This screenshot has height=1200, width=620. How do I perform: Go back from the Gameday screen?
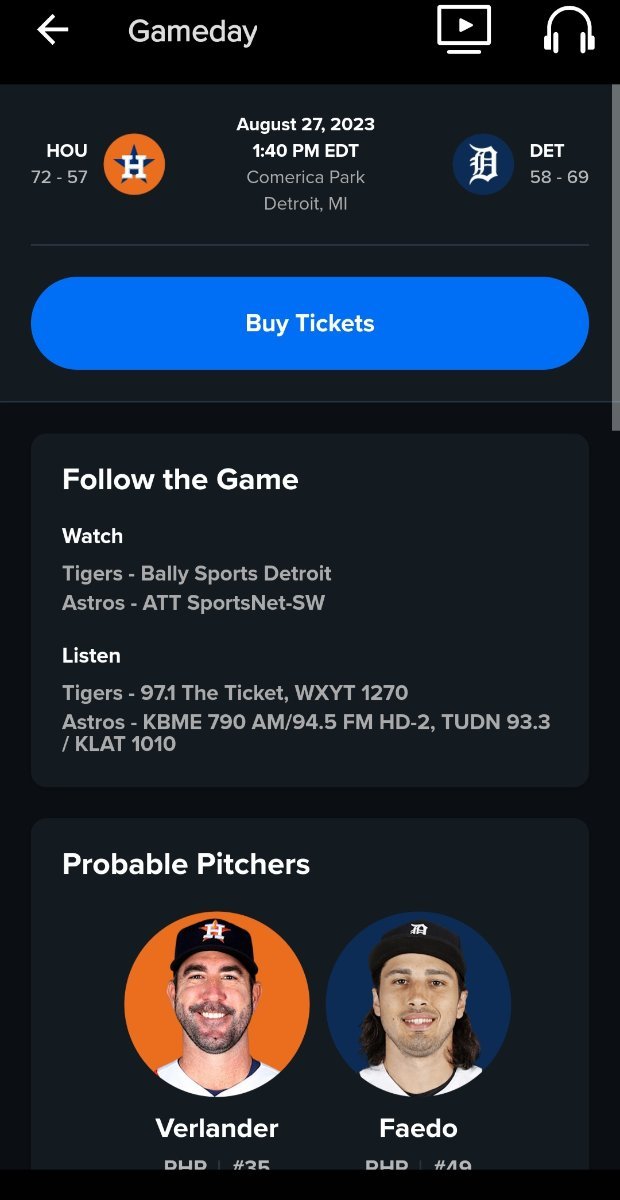(53, 30)
